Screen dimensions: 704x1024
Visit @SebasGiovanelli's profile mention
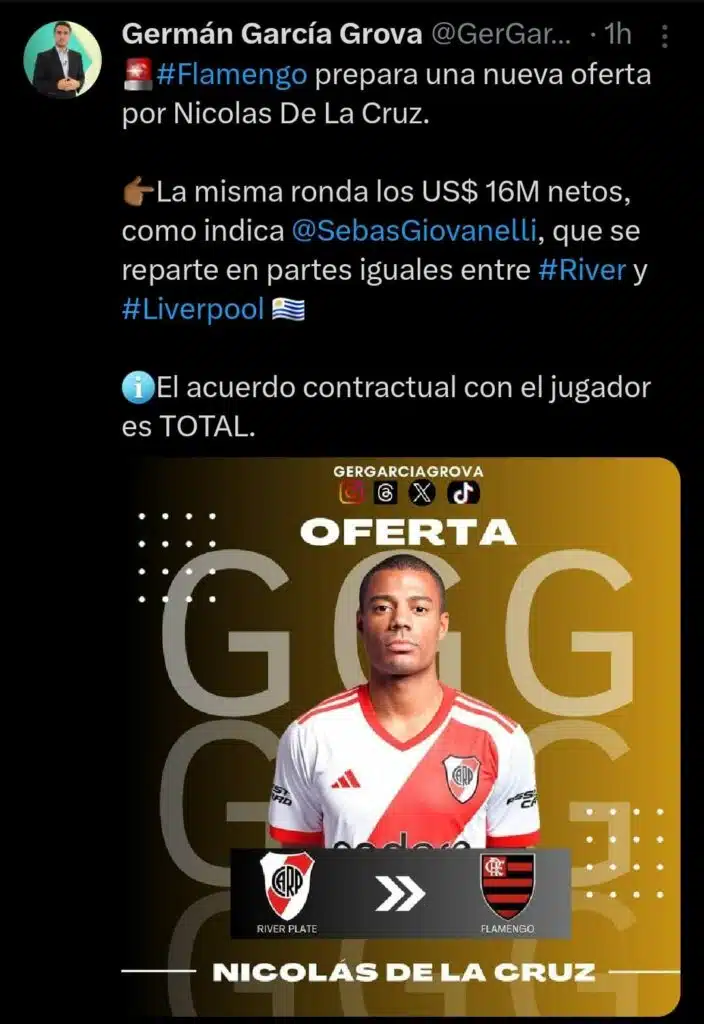(414, 231)
